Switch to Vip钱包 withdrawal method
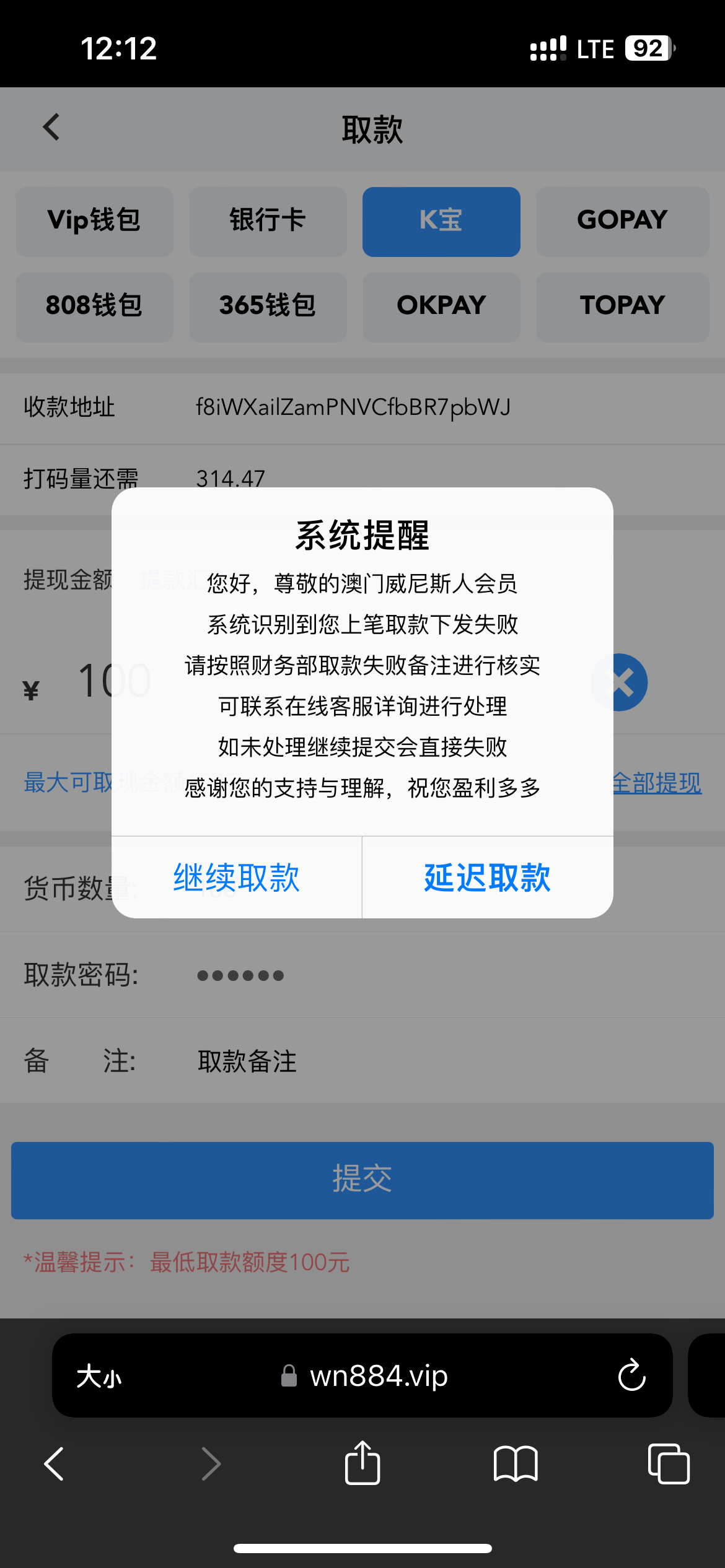This screenshot has height=1568, width=725. pos(94,221)
